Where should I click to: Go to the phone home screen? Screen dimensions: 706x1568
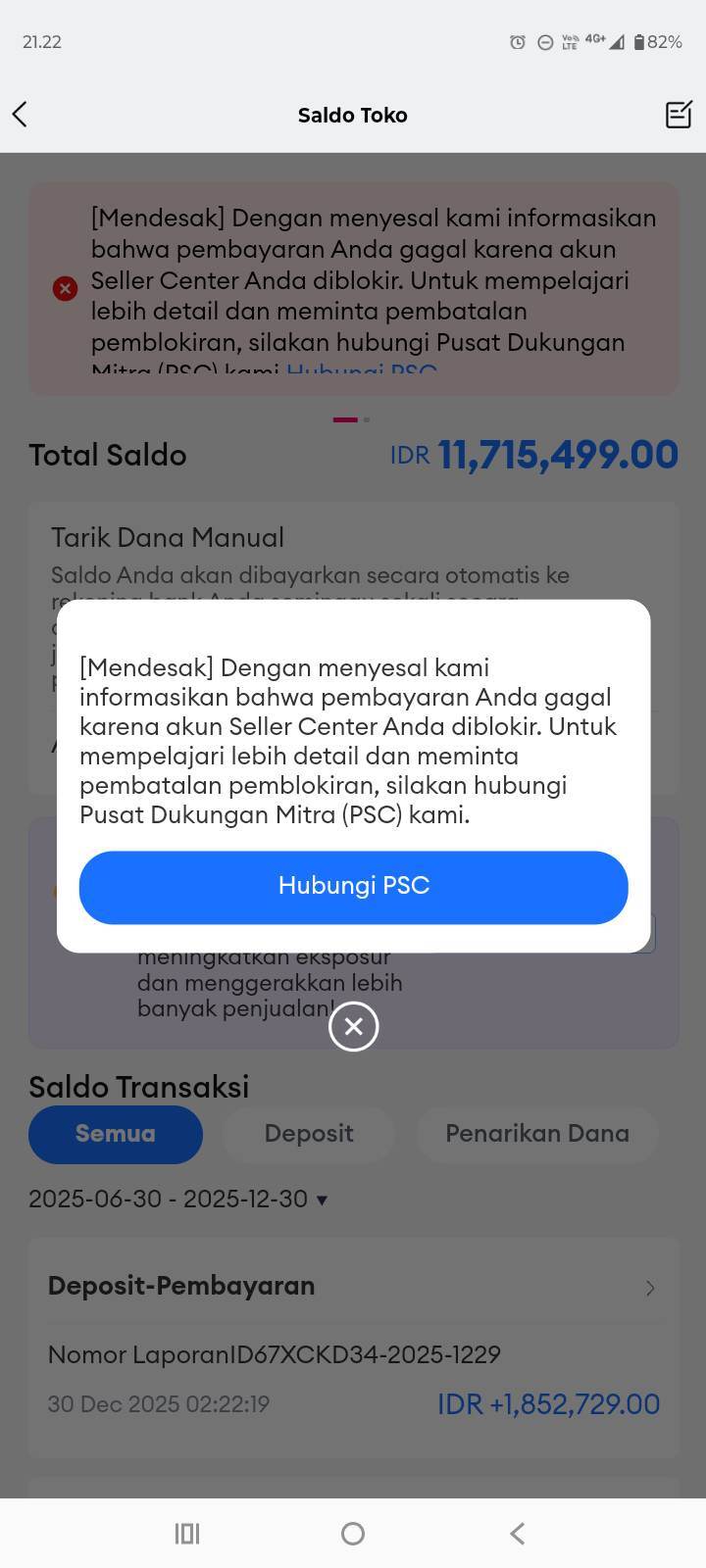353,1534
